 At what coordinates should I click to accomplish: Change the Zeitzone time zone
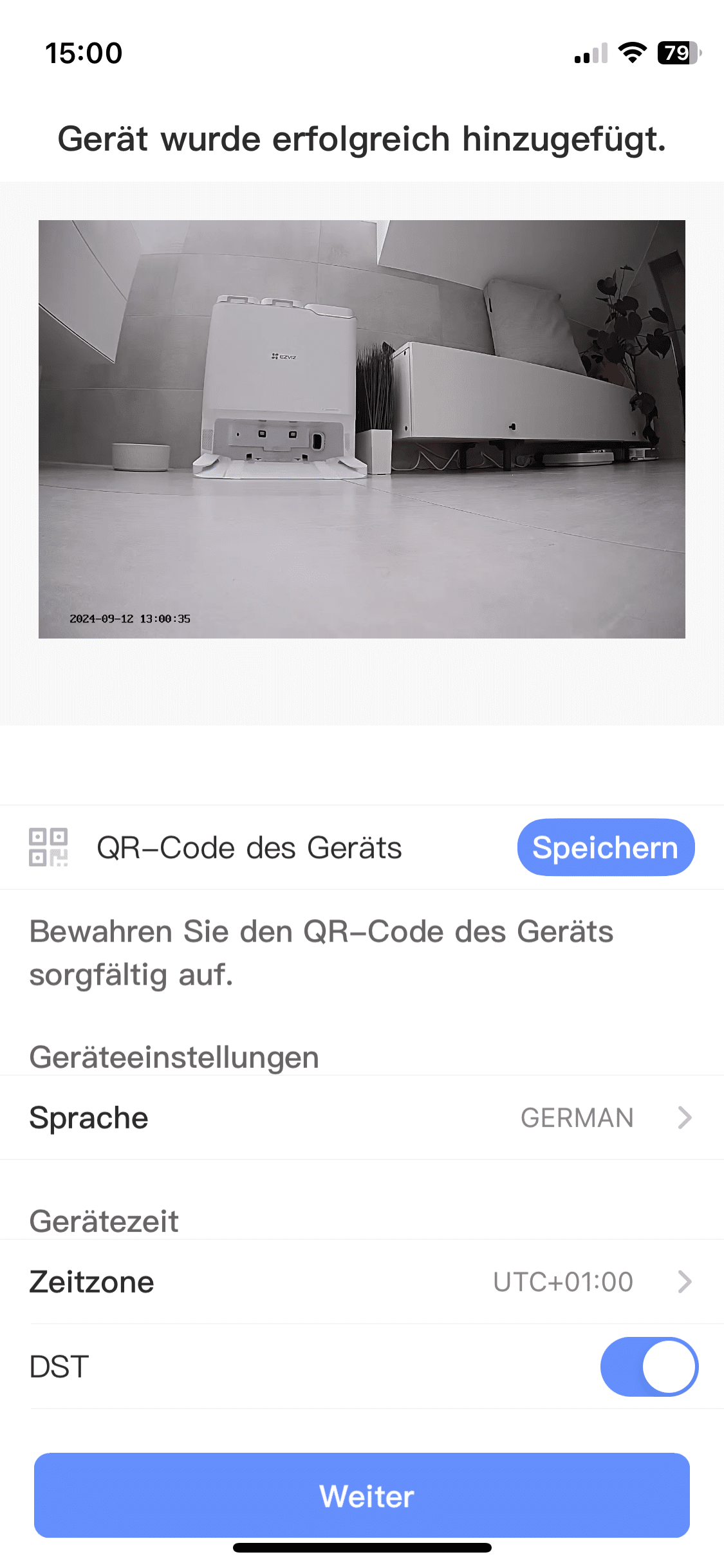362,1282
